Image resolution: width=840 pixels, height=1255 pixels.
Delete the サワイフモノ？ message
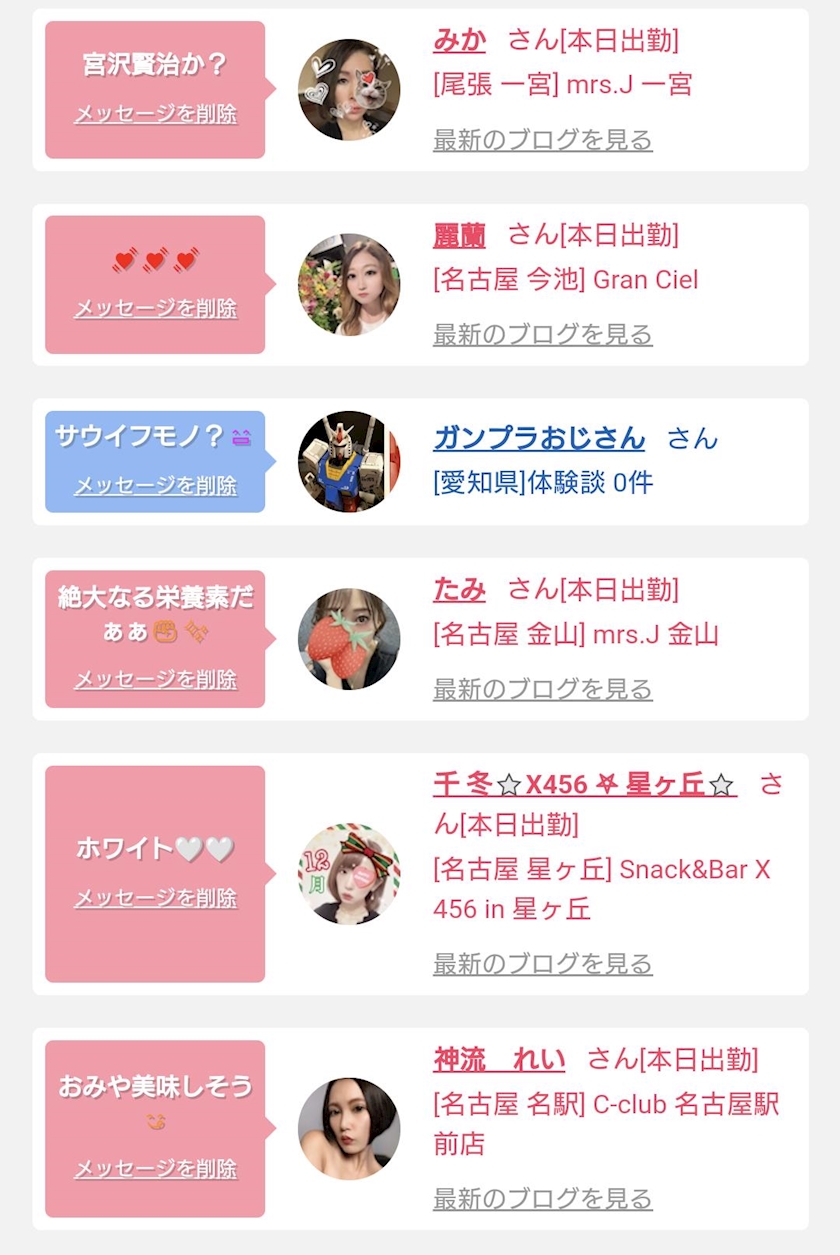(156, 486)
